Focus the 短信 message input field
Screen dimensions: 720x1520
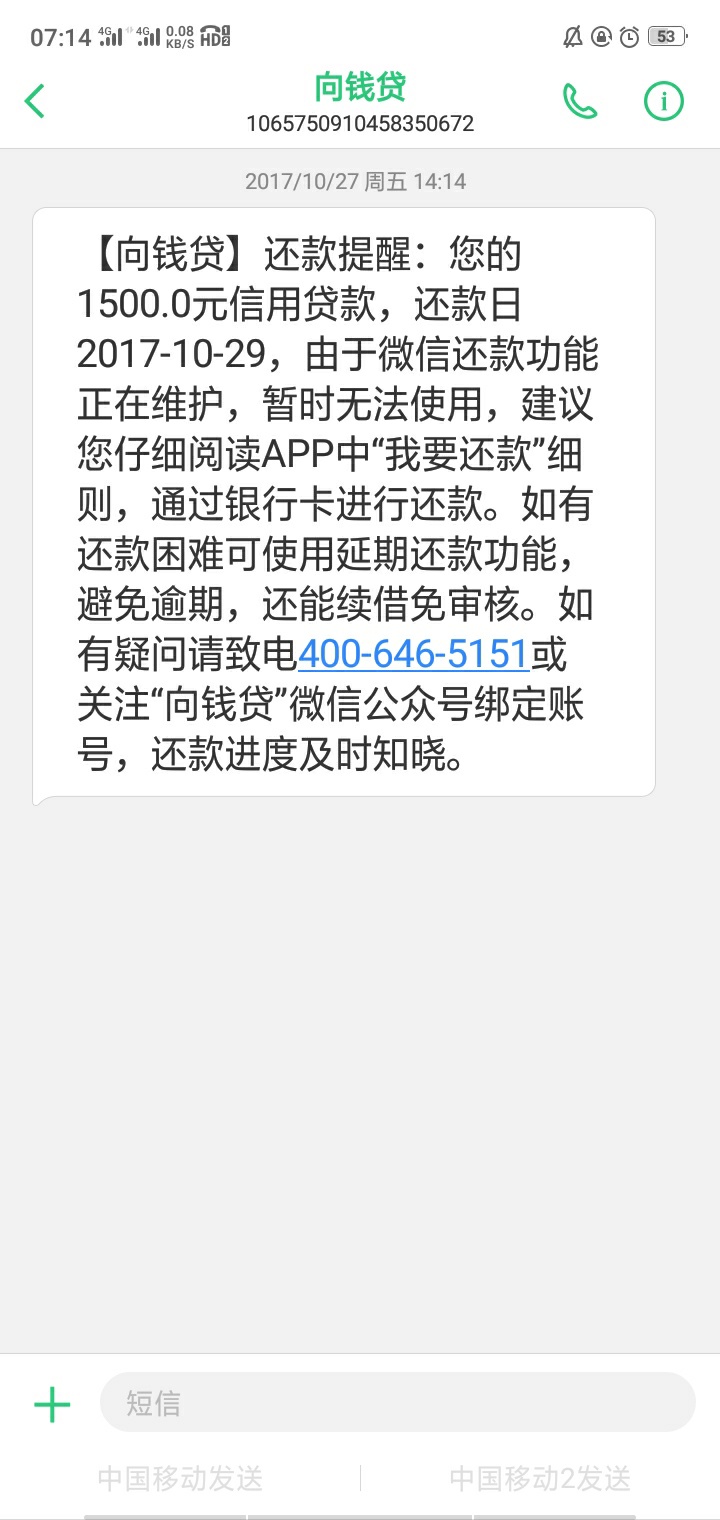coord(397,1402)
